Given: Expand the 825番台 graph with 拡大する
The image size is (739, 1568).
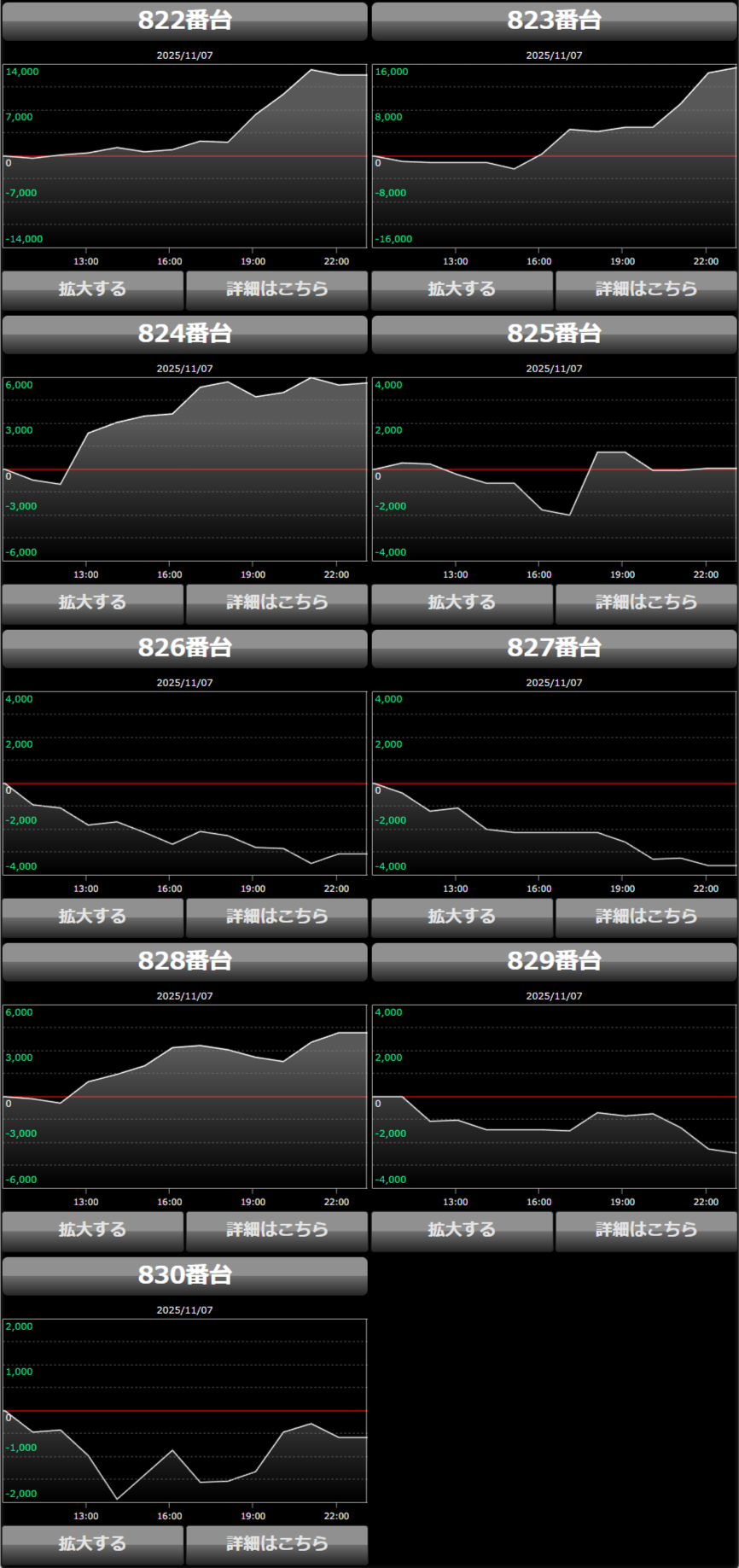Looking at the screenshot, I should coord(462,603).
